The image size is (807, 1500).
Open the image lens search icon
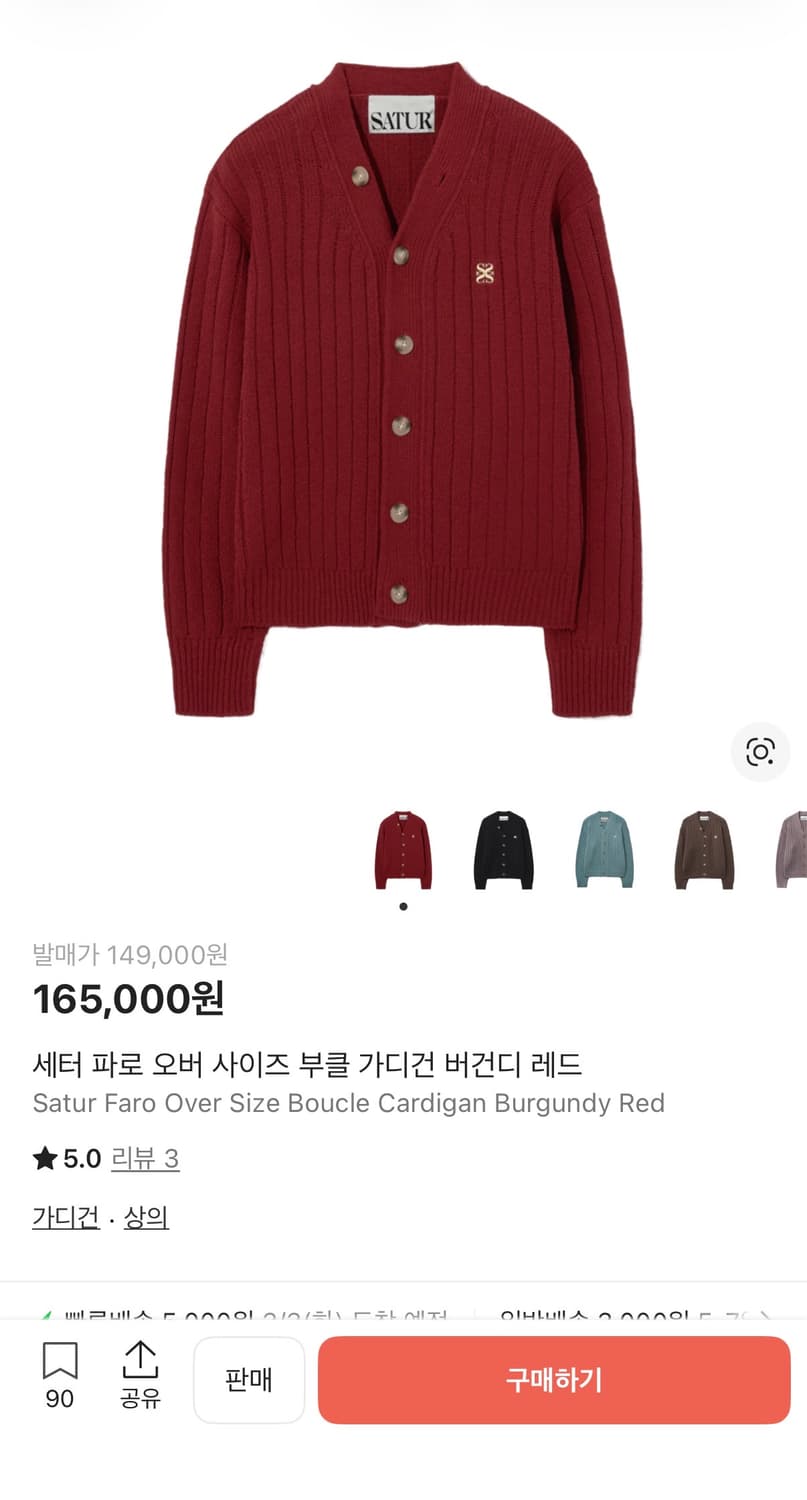click(x=761, y=752)
